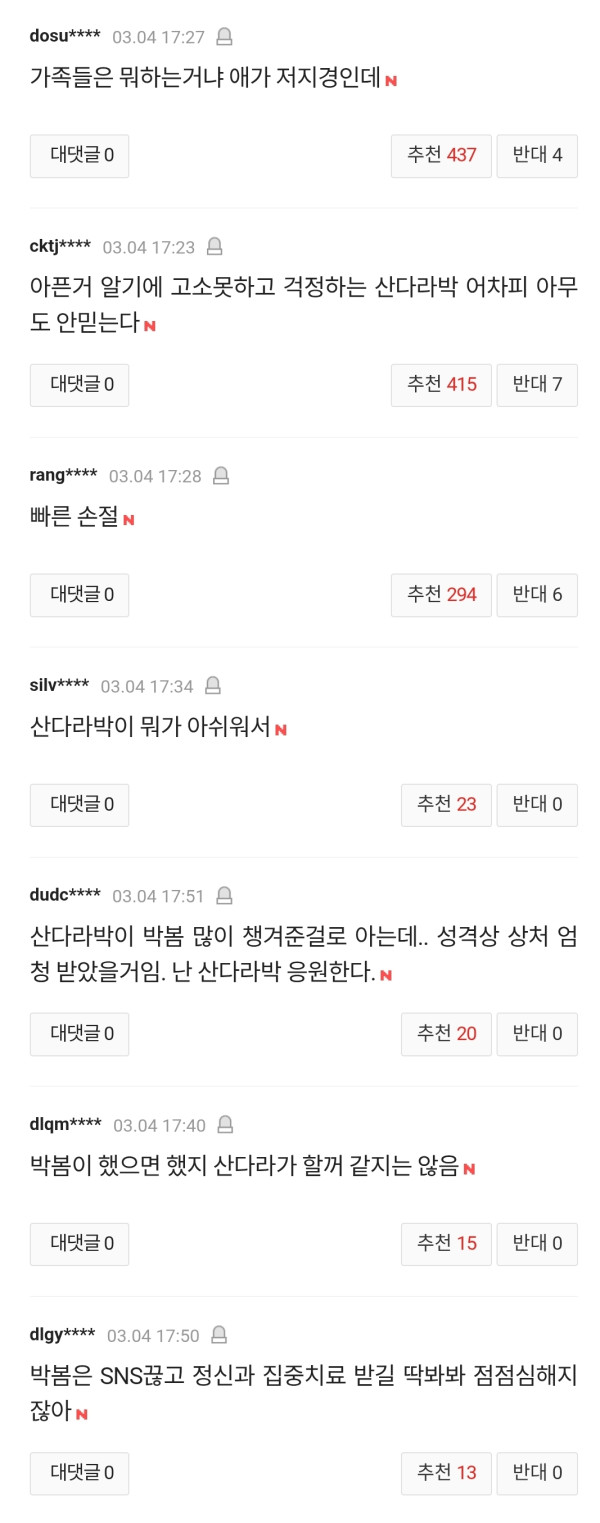Image resolution: width=600 pixels, height=1523 pixels.
Task: Open 대댓글 under dudc**** comment
Action: pyautogui.click(x=80, y=1033)
